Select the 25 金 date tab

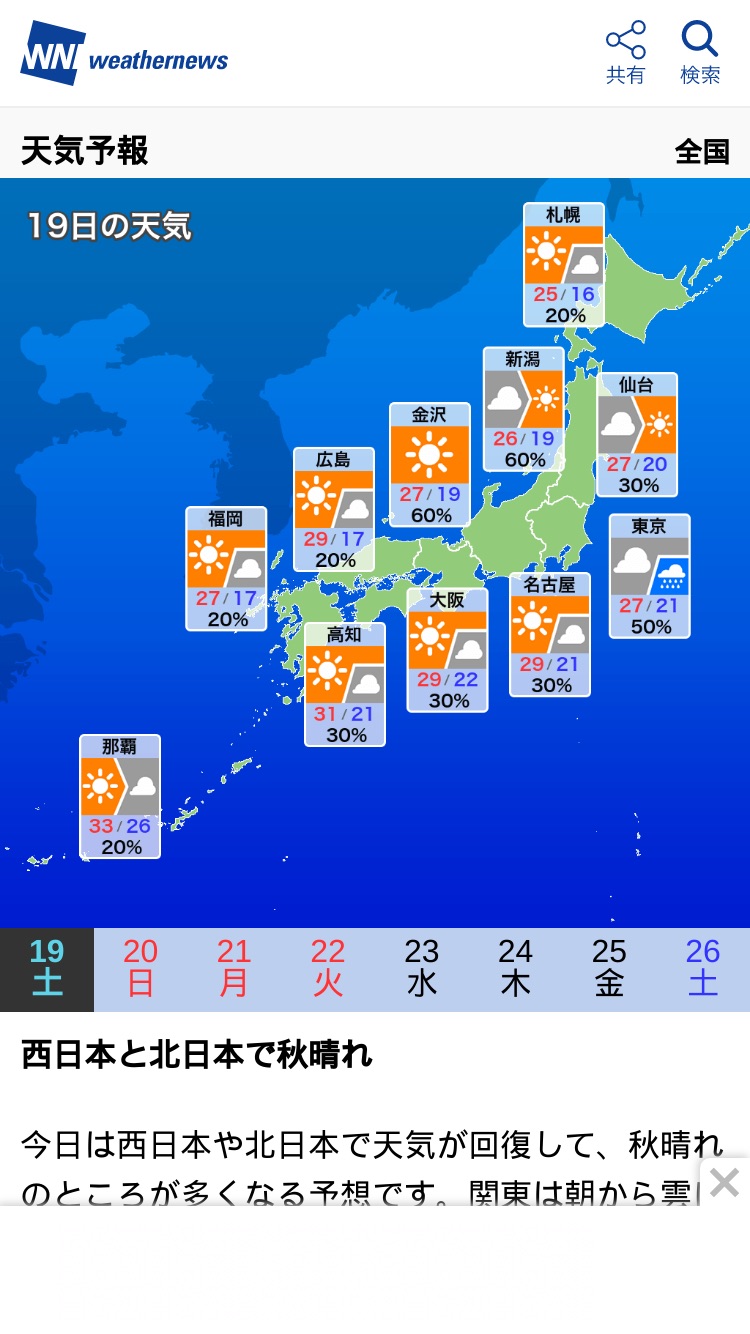coord(609,969)
